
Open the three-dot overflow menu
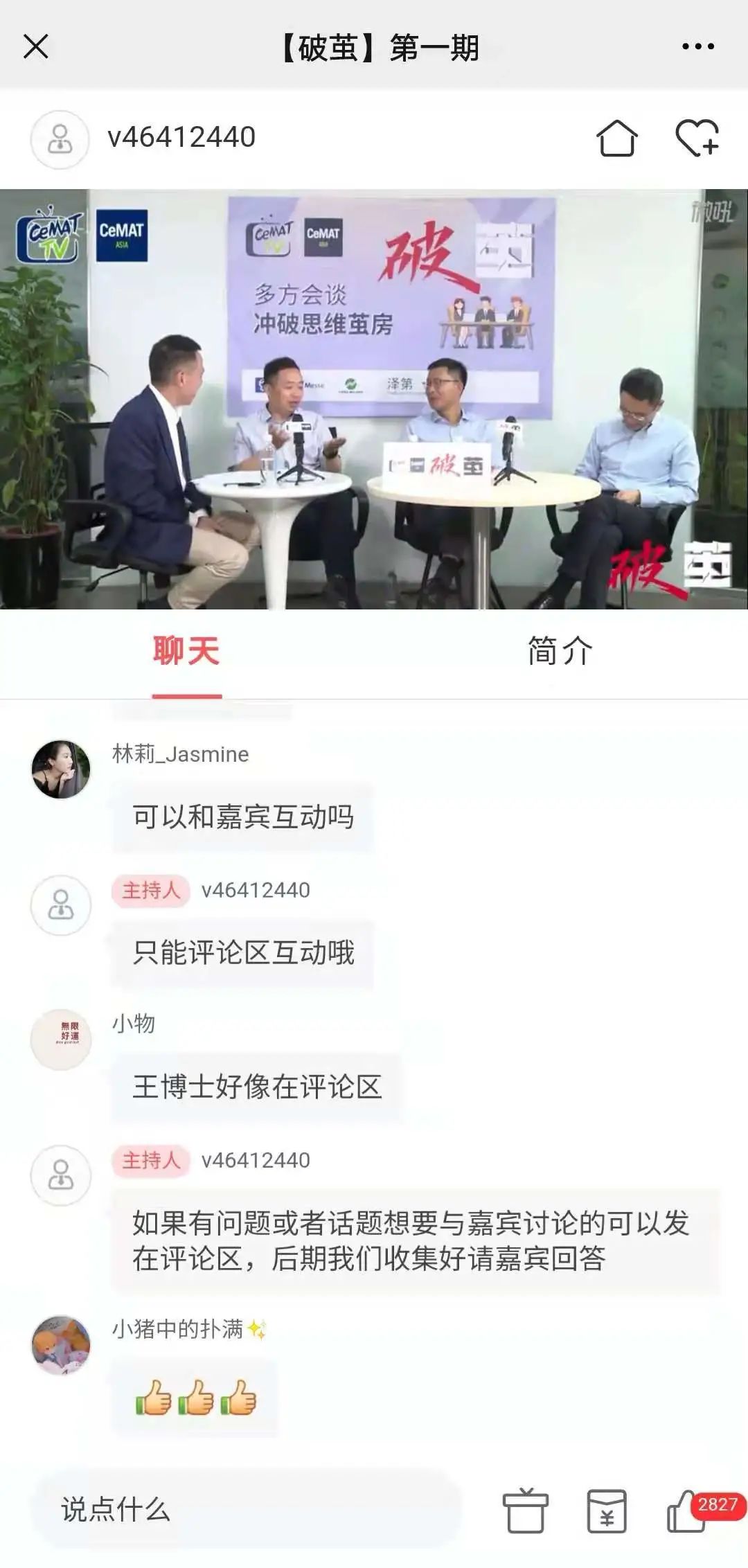697,47
